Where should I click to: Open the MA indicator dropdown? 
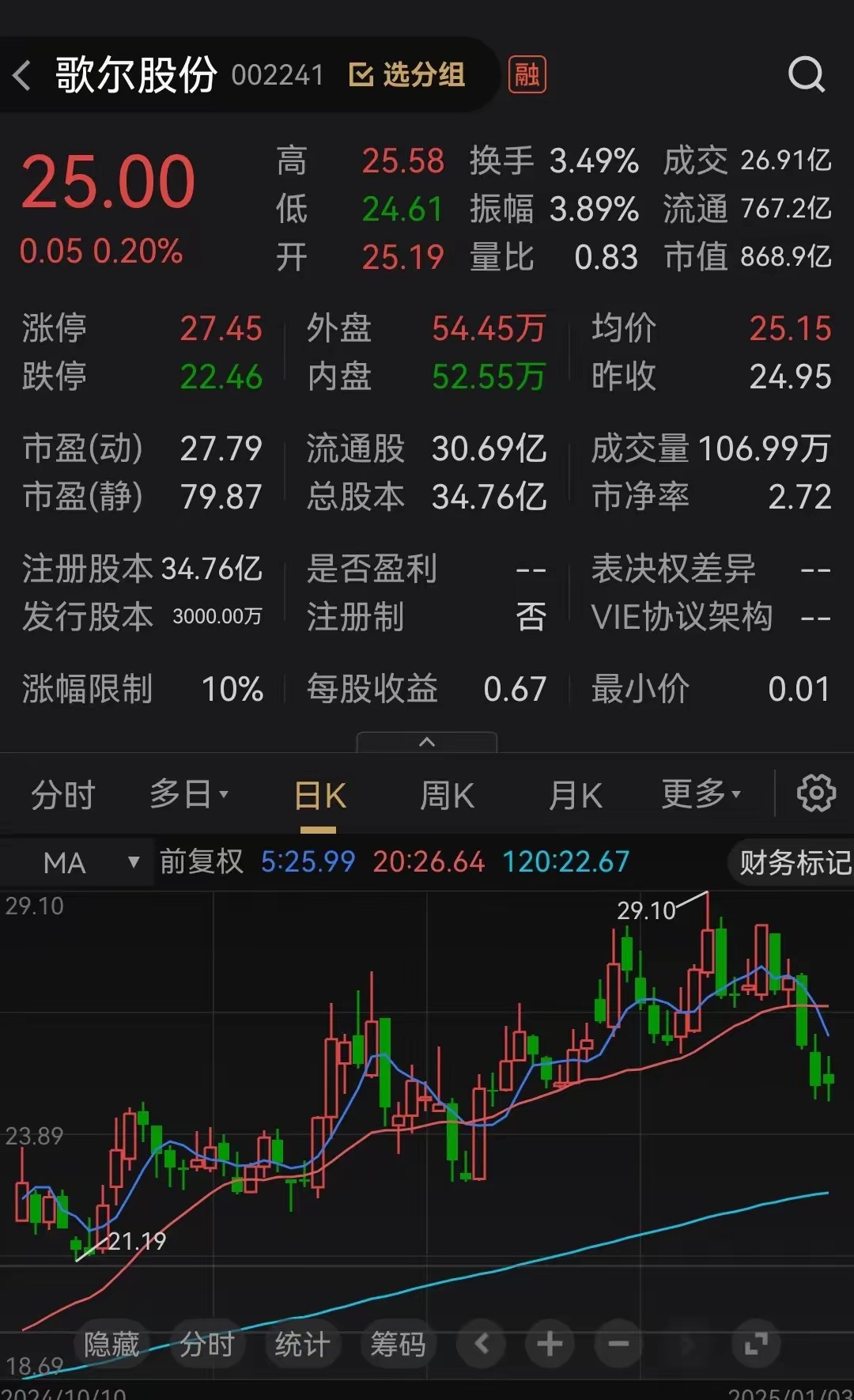click(91, 862)
